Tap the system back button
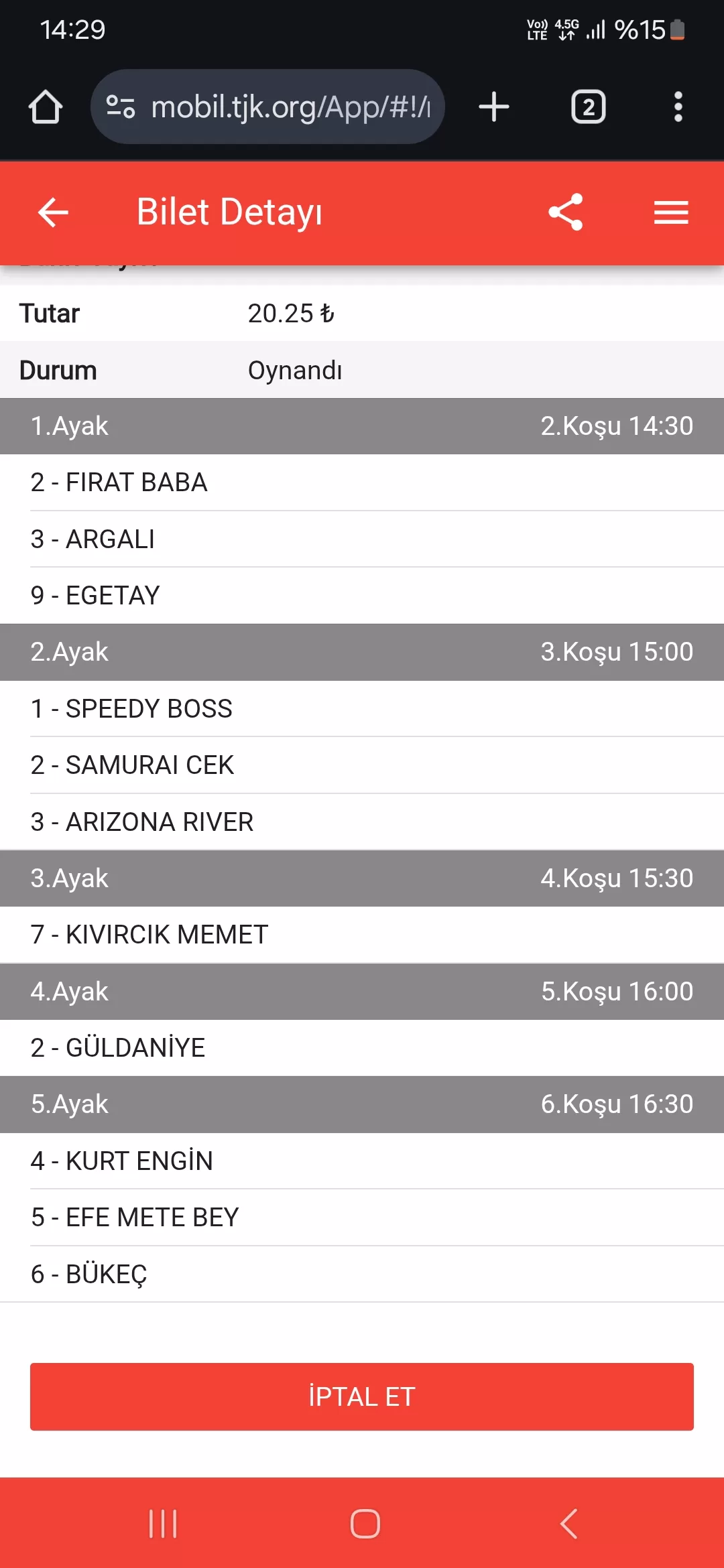 point(568,1524)
